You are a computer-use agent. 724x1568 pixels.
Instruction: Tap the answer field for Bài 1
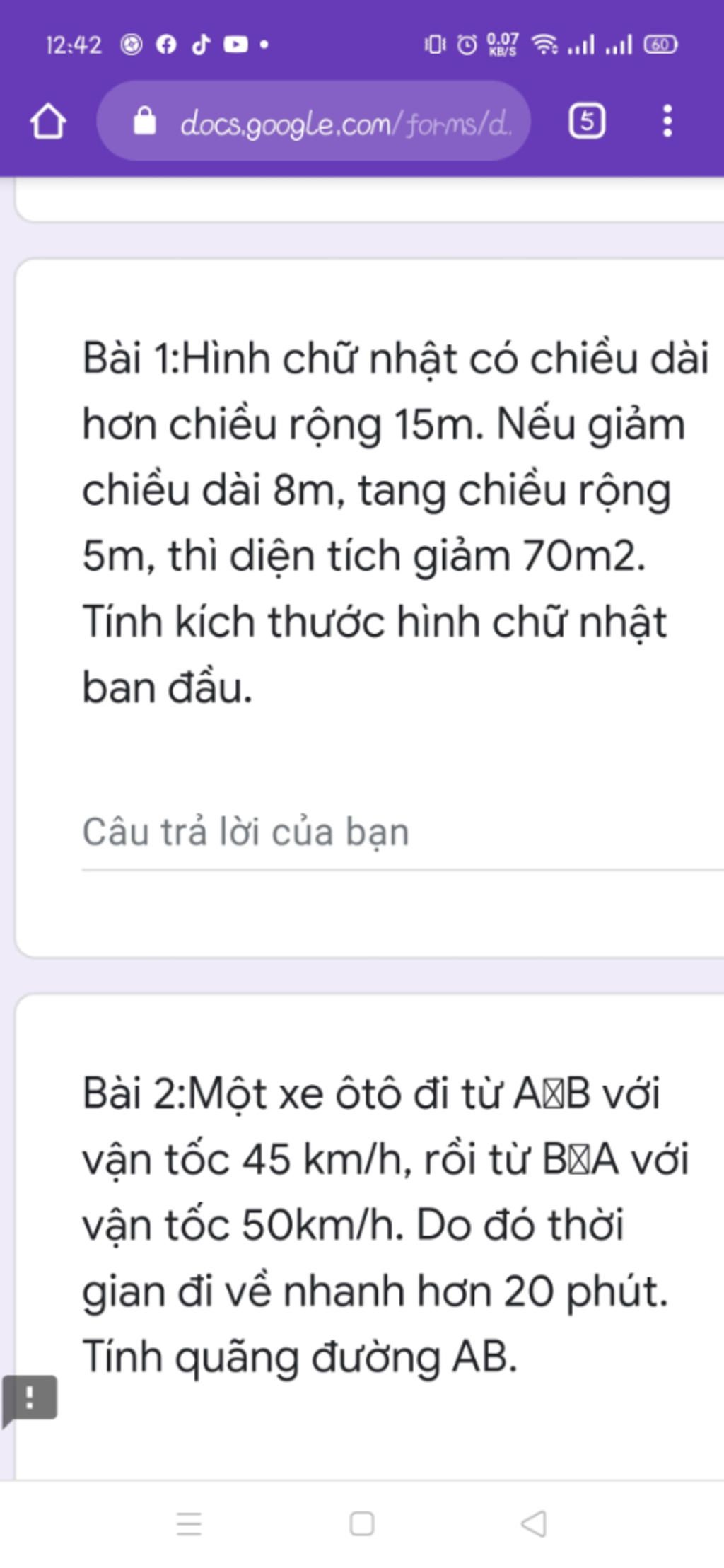pyautogui.click(x=396, y=833)
